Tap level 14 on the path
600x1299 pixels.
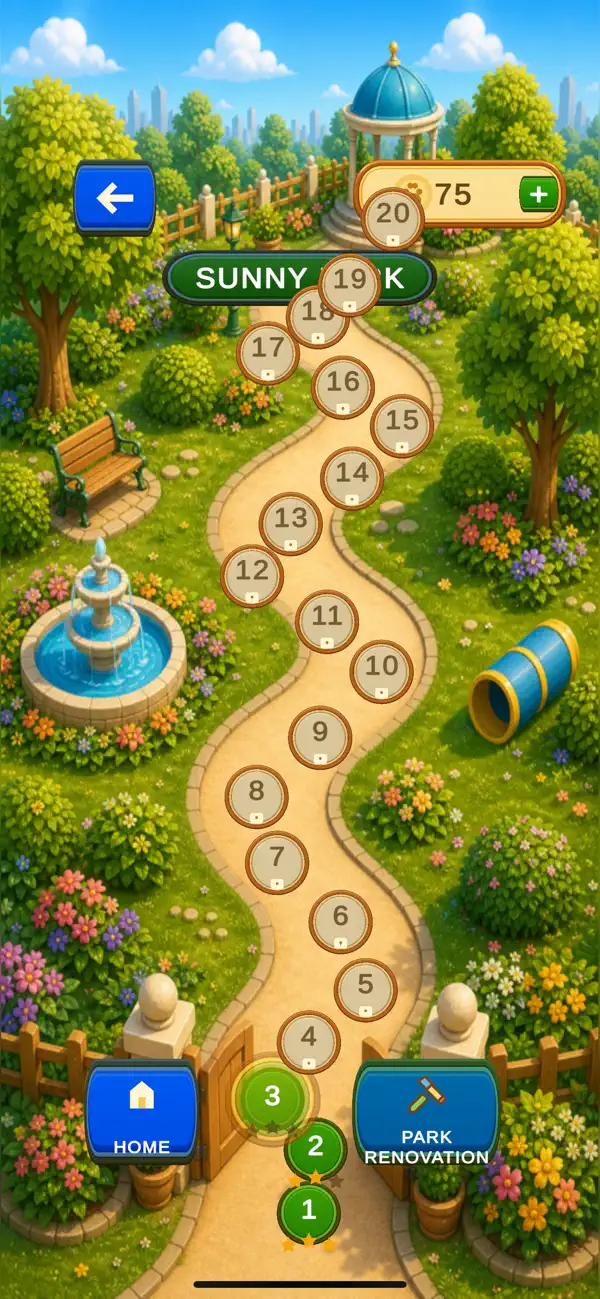[352, 477]
